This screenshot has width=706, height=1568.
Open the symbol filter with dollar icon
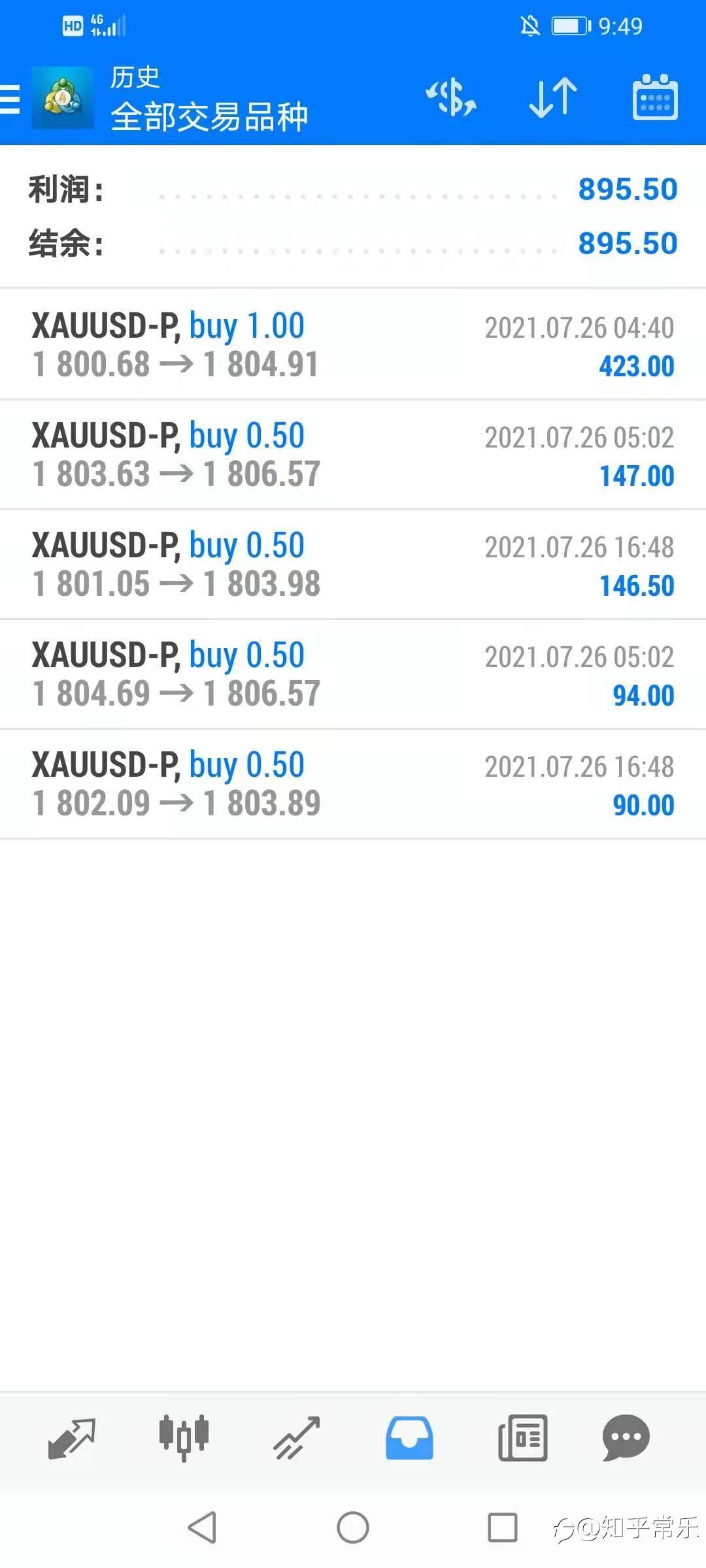451,98
